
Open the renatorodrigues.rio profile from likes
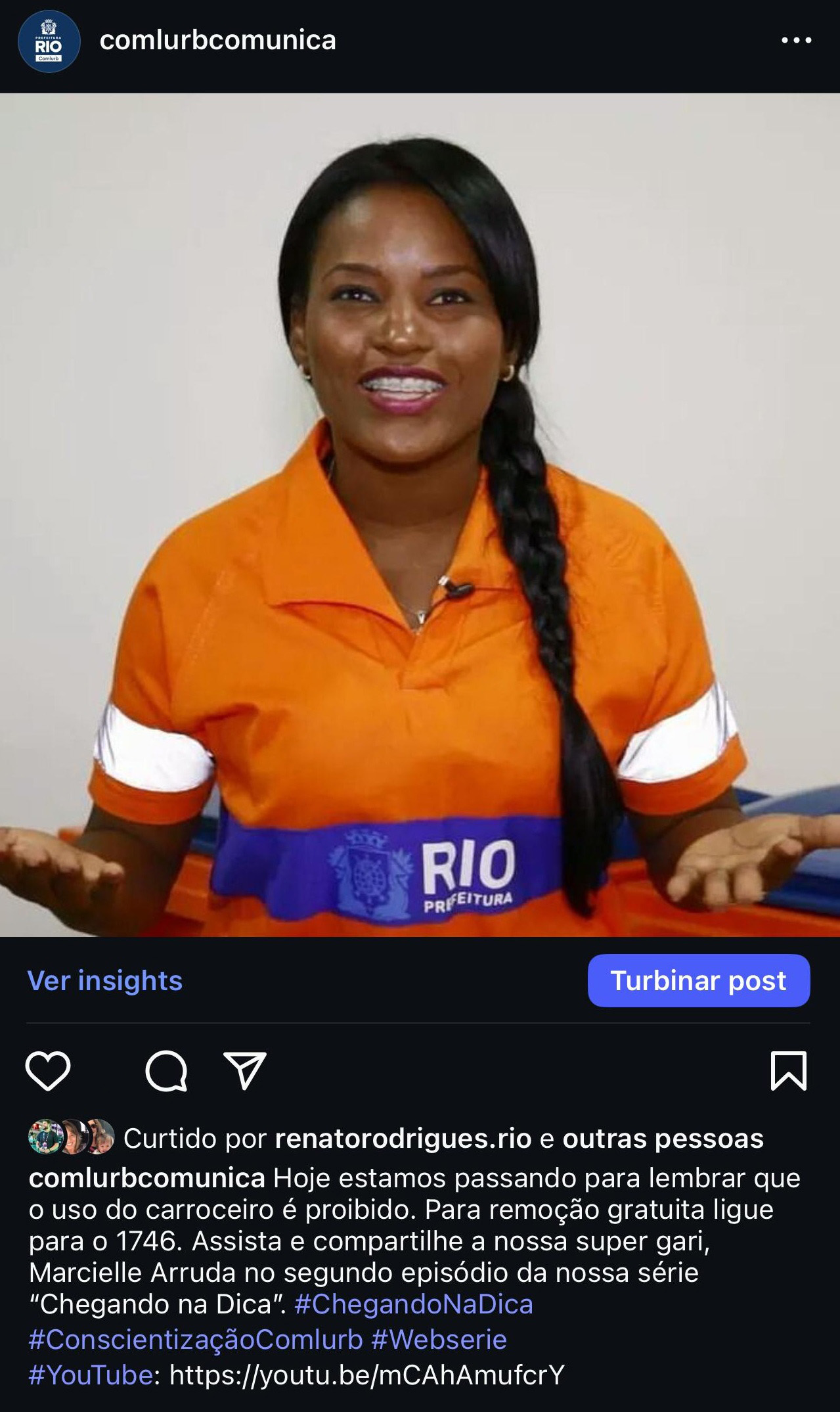pyautogui.click(x=403, y=1139)
